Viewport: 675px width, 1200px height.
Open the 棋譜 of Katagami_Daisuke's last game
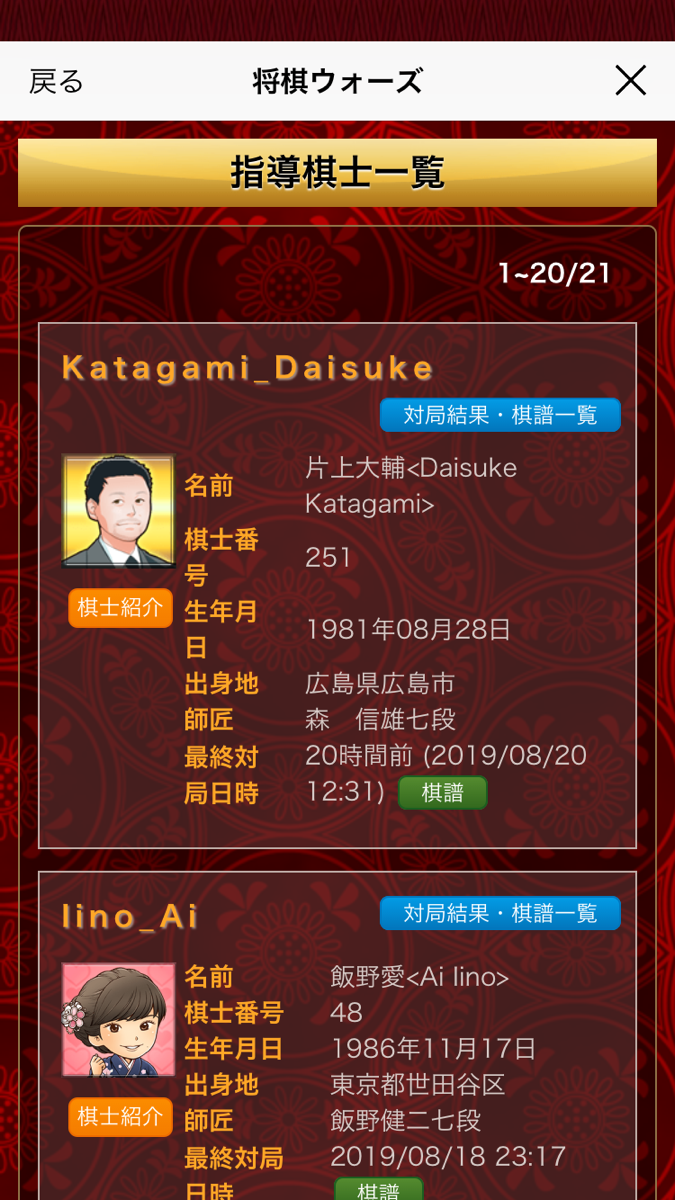(x=442, y=793)
